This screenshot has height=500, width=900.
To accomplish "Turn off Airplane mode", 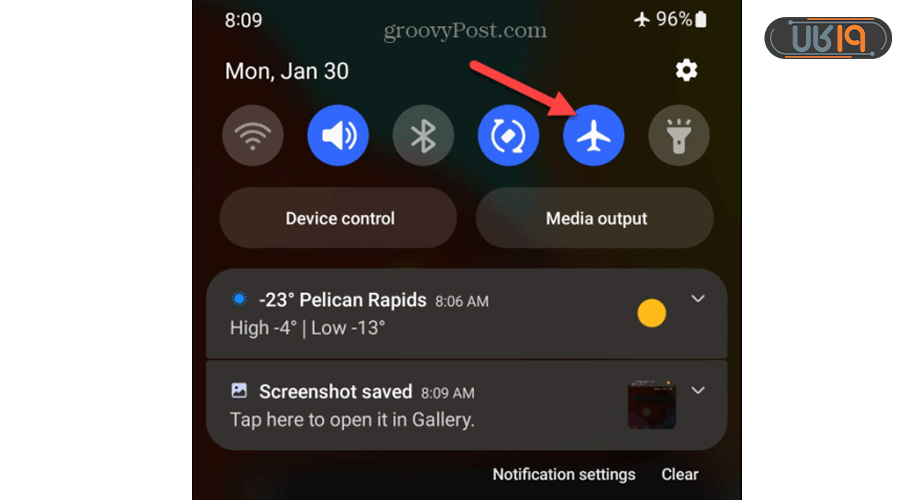I will (x=594, y=135).
